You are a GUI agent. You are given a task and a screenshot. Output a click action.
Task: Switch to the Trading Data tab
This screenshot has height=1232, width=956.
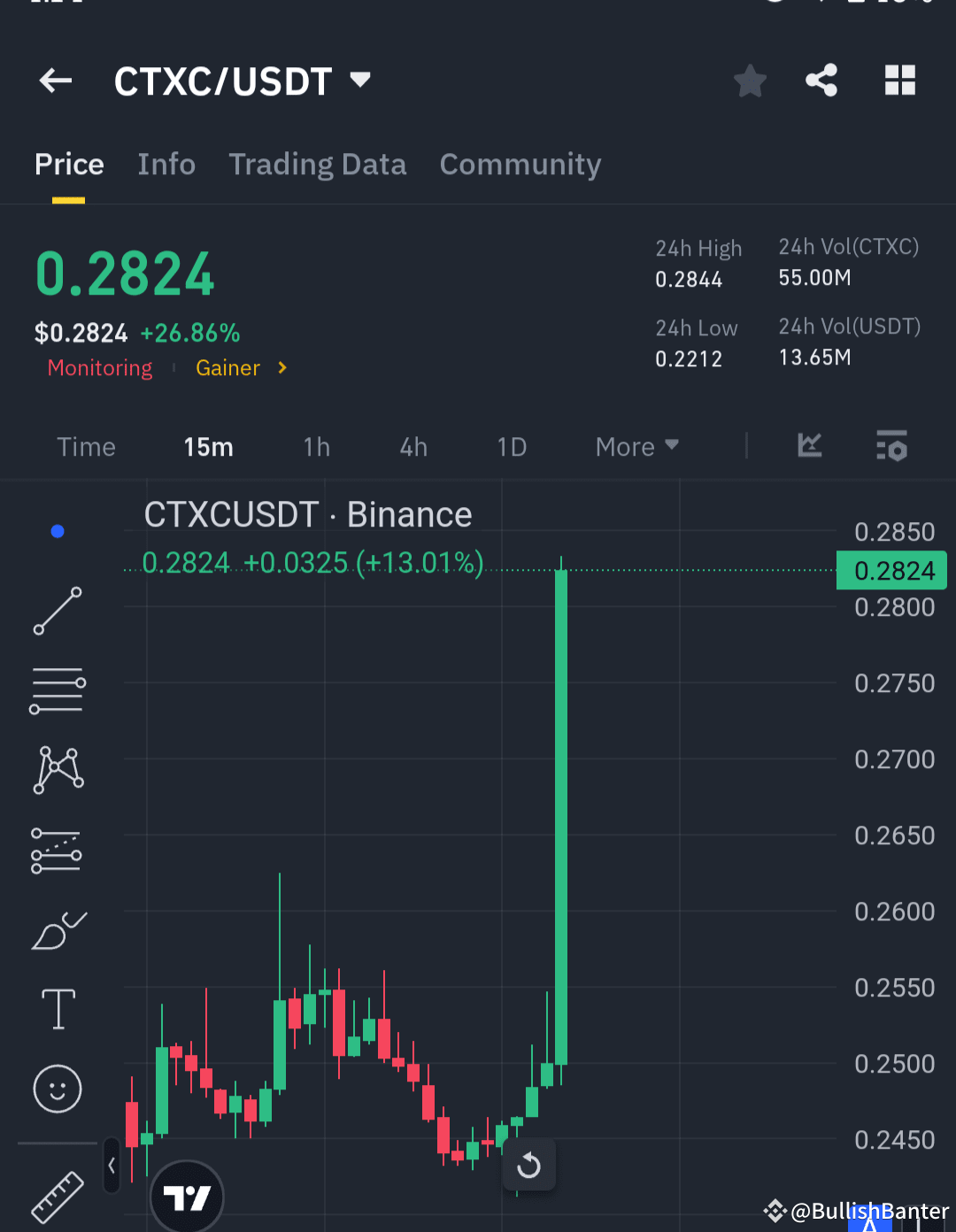click(317, 165)
